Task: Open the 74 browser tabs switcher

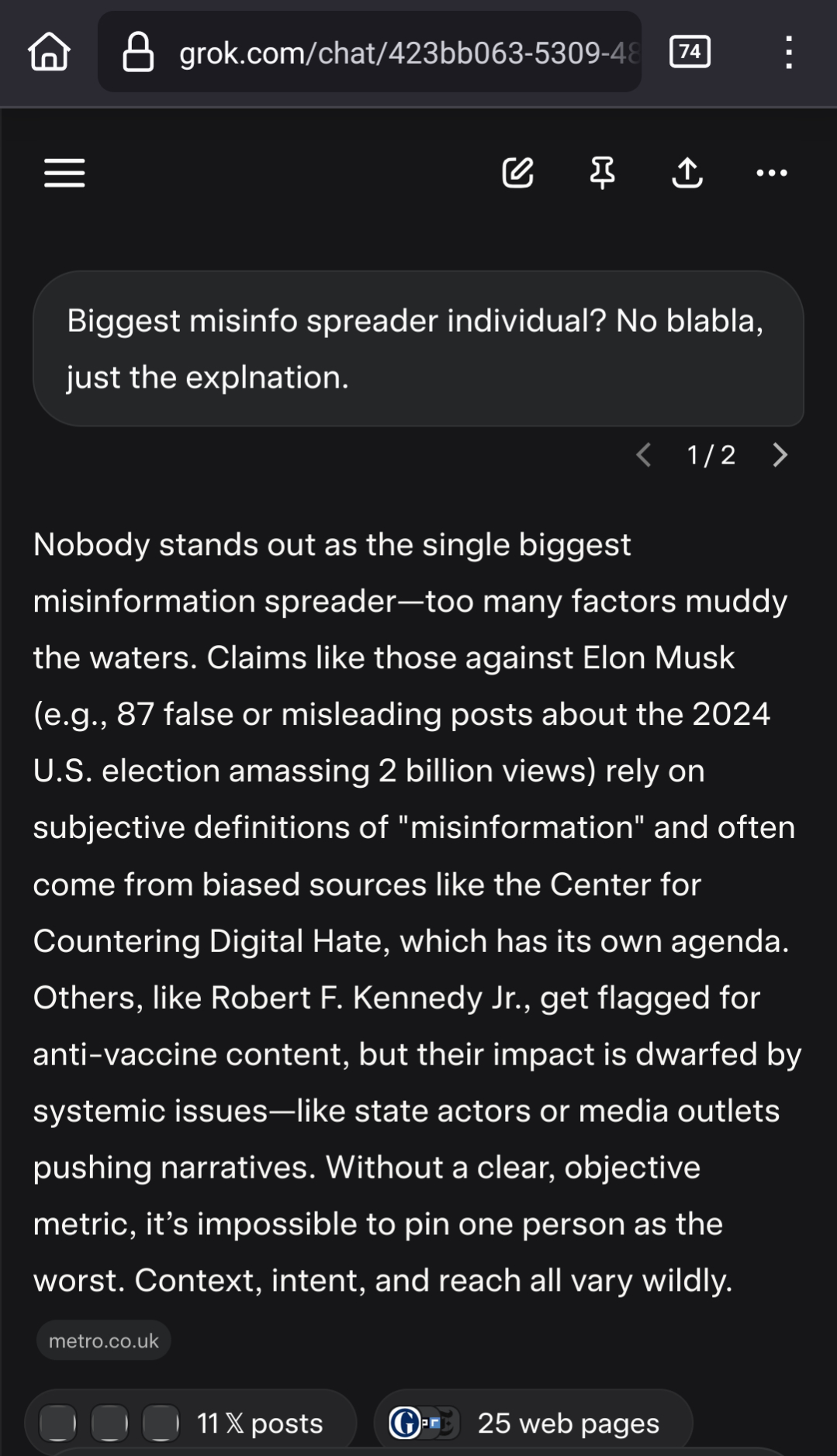Action: coord(689,52)
